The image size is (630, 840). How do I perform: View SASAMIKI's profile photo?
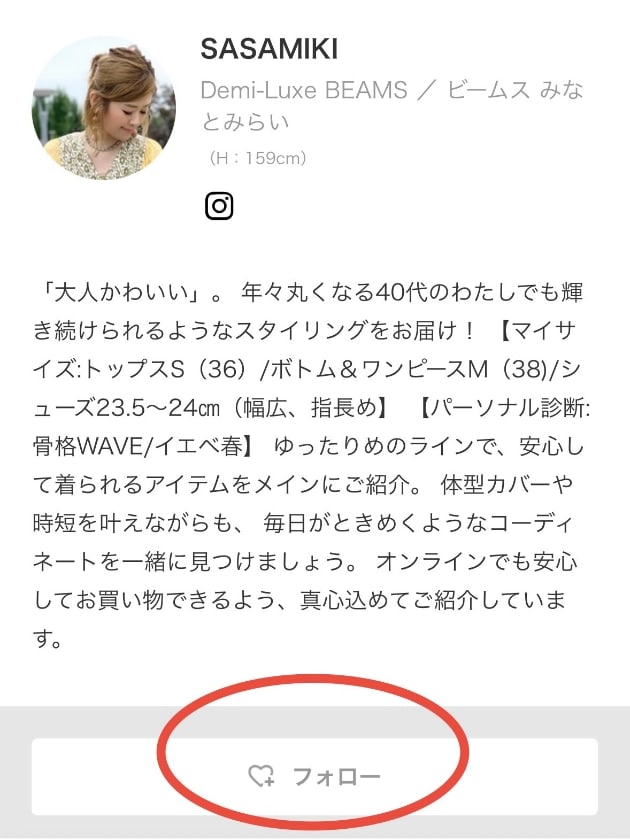coord(104,108)
